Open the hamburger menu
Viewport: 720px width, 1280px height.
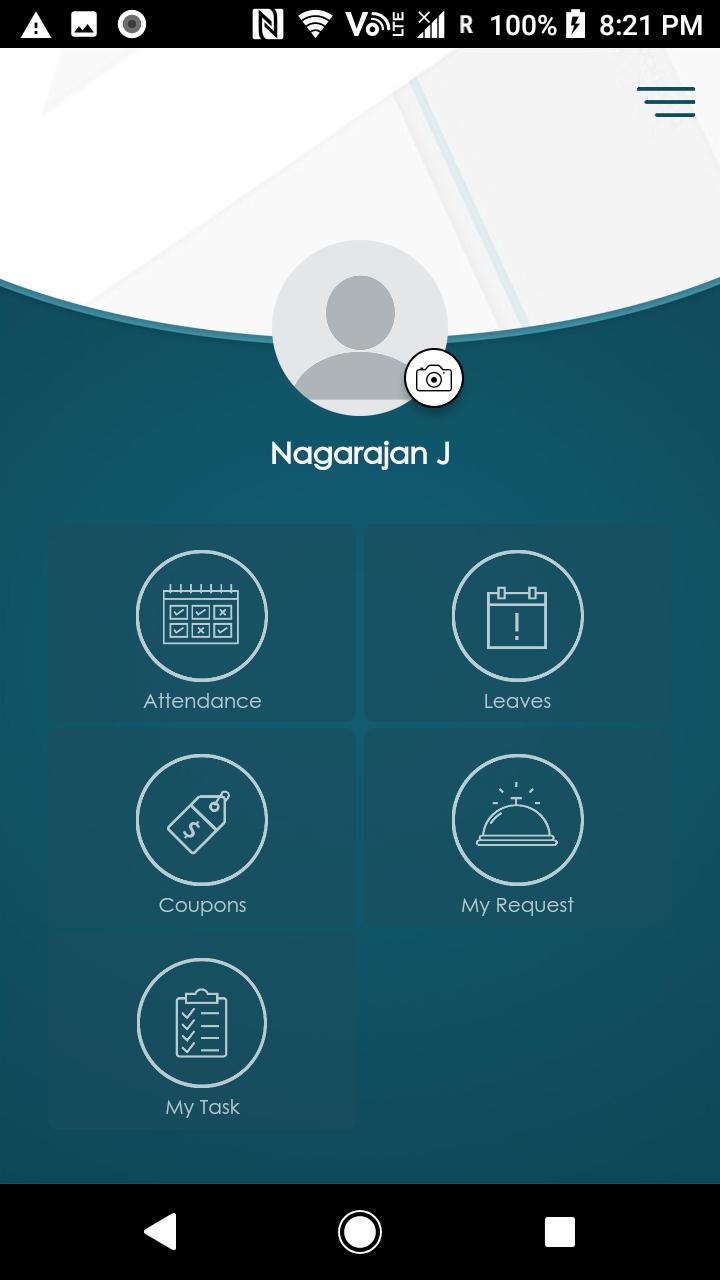(x=666, y=102)
